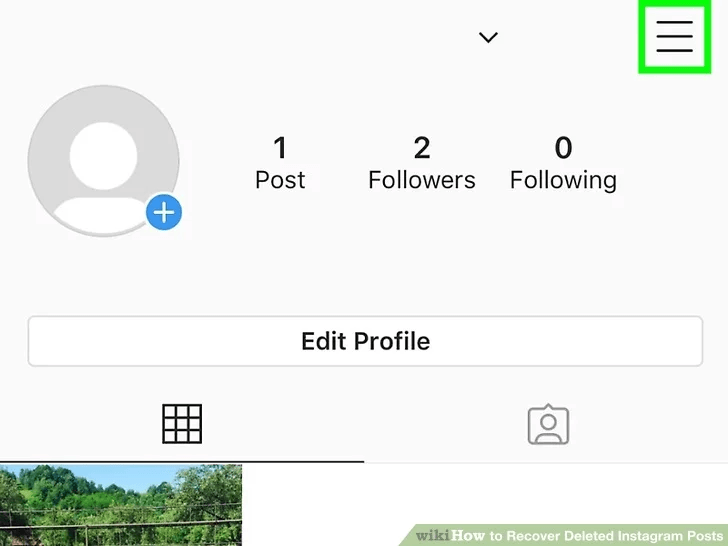Add a profile photo via plus badge
The image size is (728, 546).
coord(164,212)
